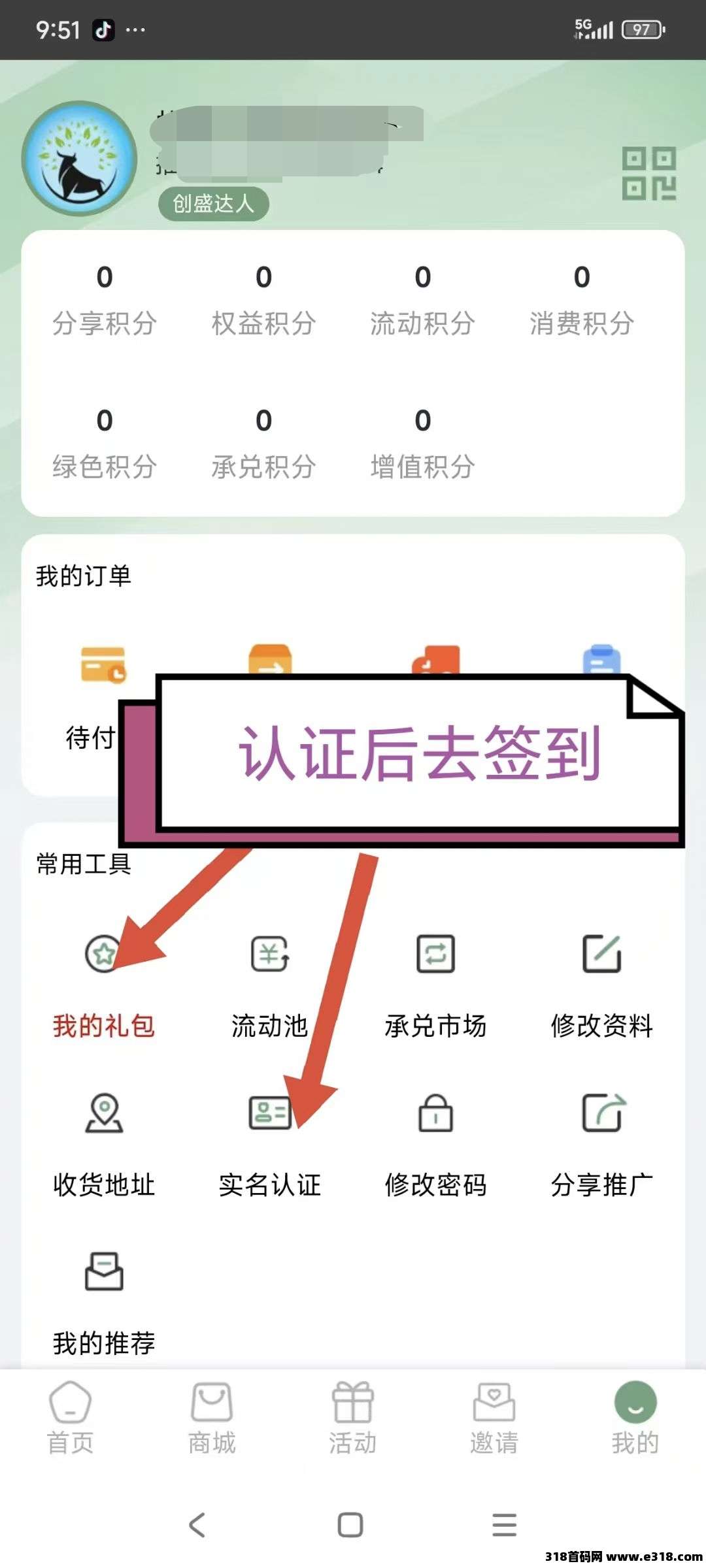706x1568 pixels.
Task: Open 我的礼包 gift pack
Action: click(x=103, y=983)
